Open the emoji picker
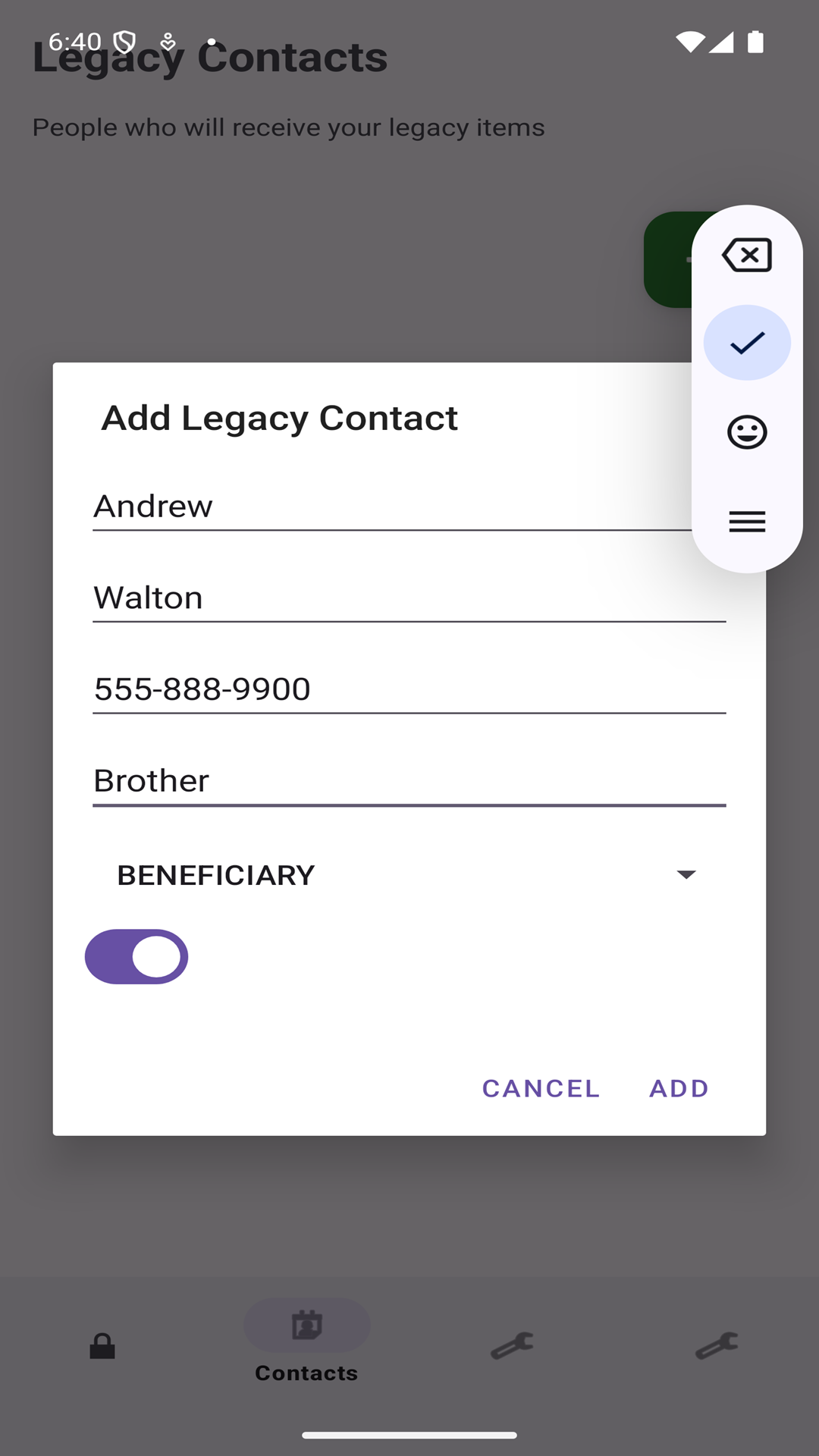This screenshot has height=1456, width=819. 747,432
